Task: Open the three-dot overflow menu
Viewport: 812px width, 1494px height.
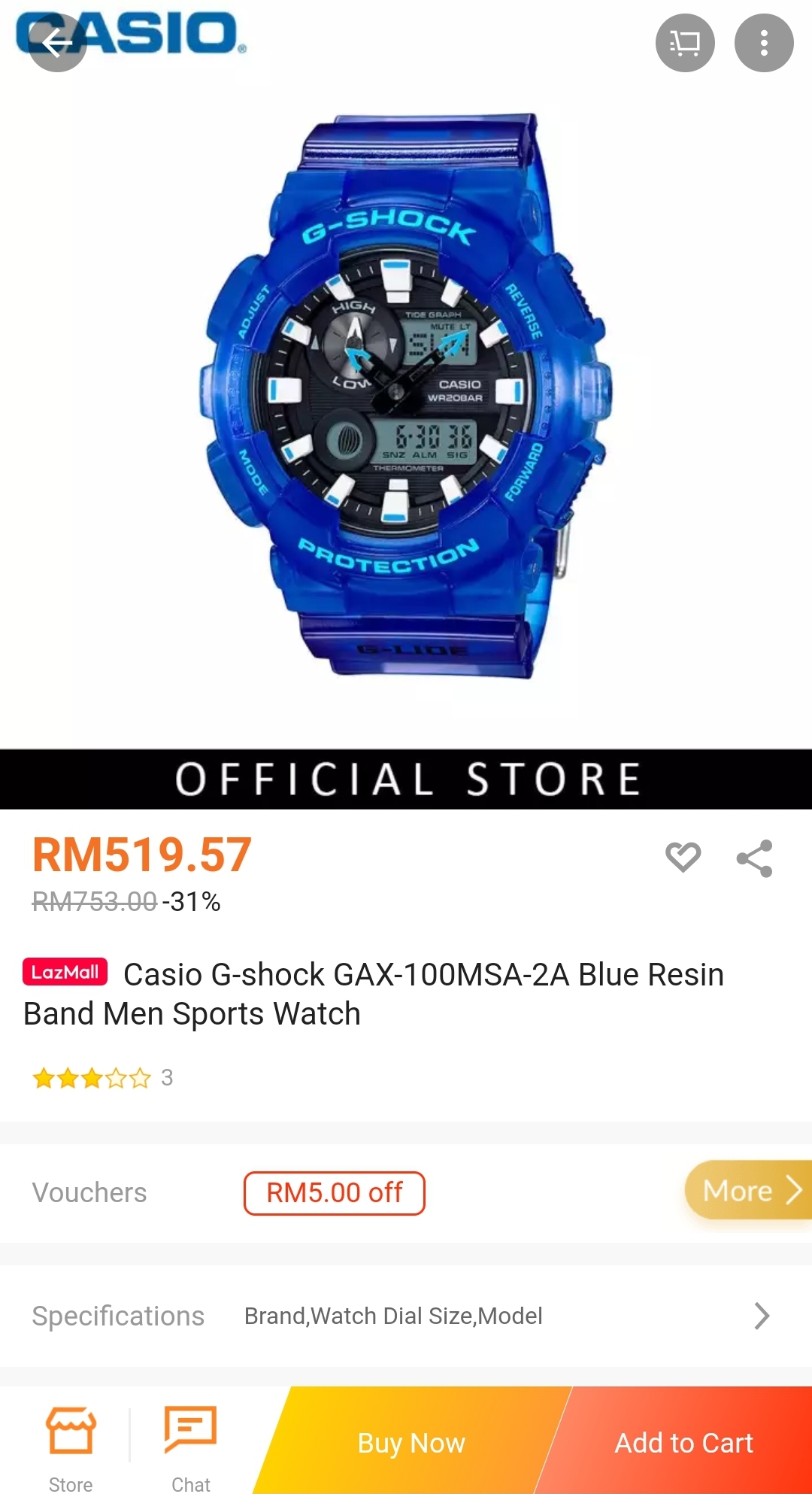Action: pyautogui.click(x=763, y=44)
